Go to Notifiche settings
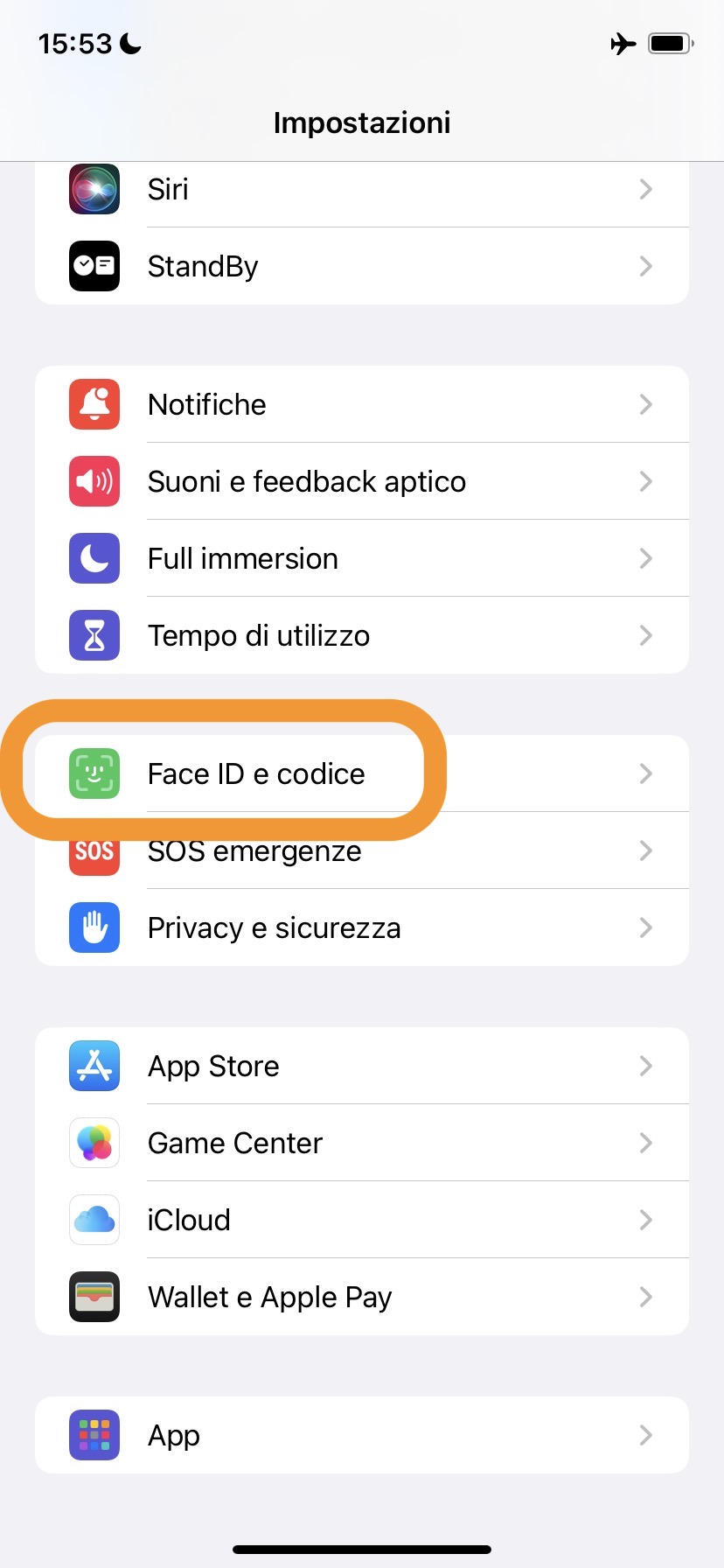 pos(361,404)
